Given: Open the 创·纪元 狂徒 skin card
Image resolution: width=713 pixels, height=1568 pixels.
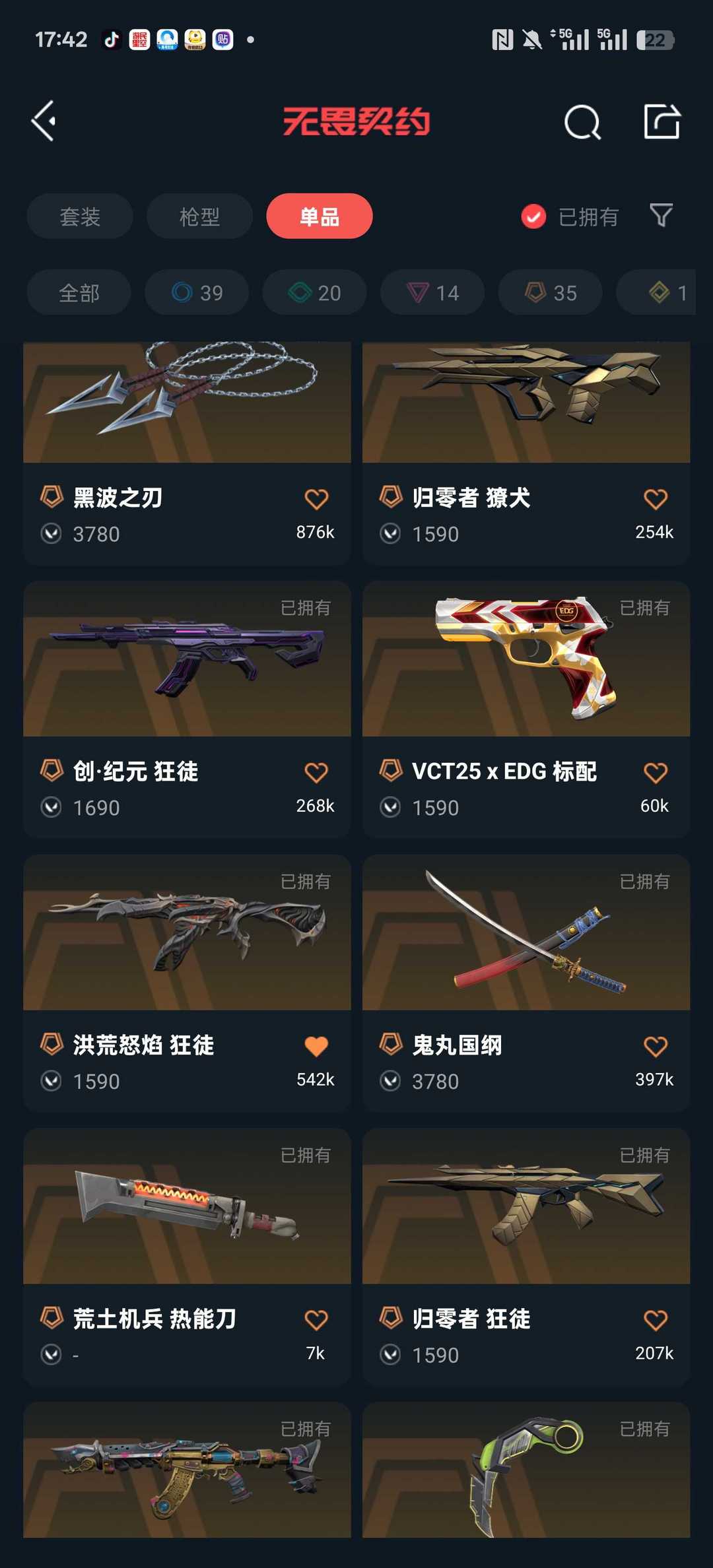Looking at the screenshot, I should (187, 710).
